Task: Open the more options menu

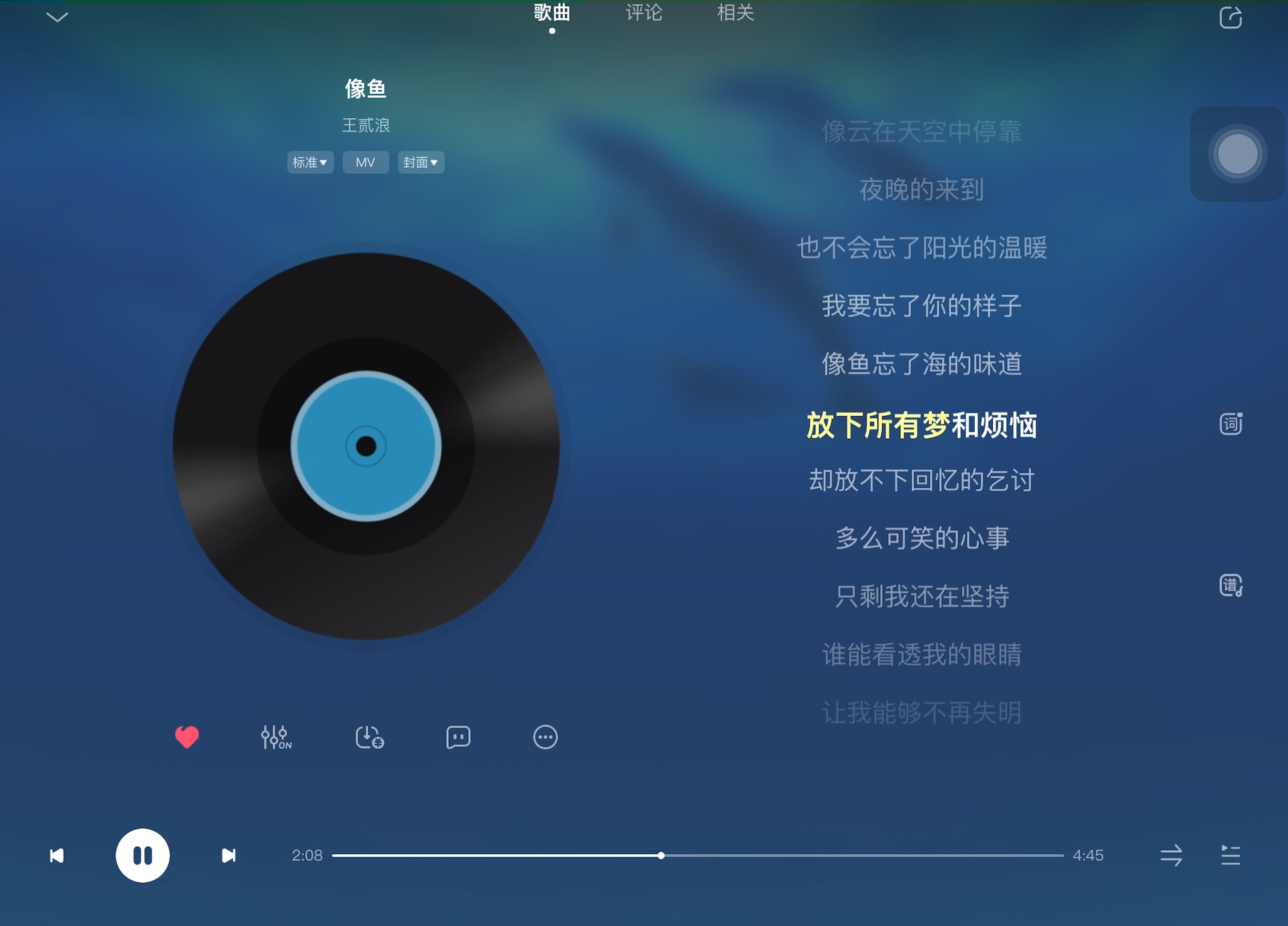Action: click(545, 737)
